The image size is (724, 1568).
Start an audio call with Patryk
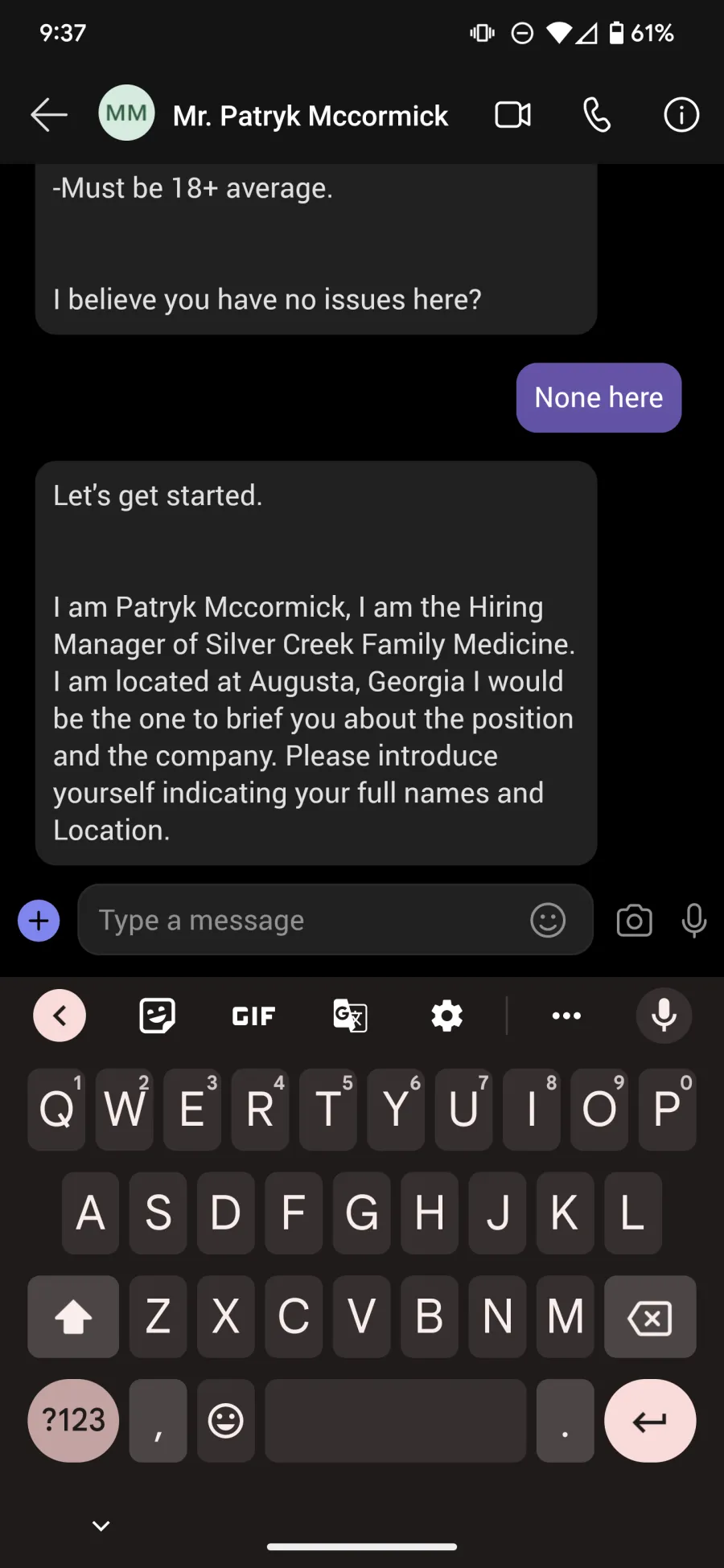pos(597,115)
